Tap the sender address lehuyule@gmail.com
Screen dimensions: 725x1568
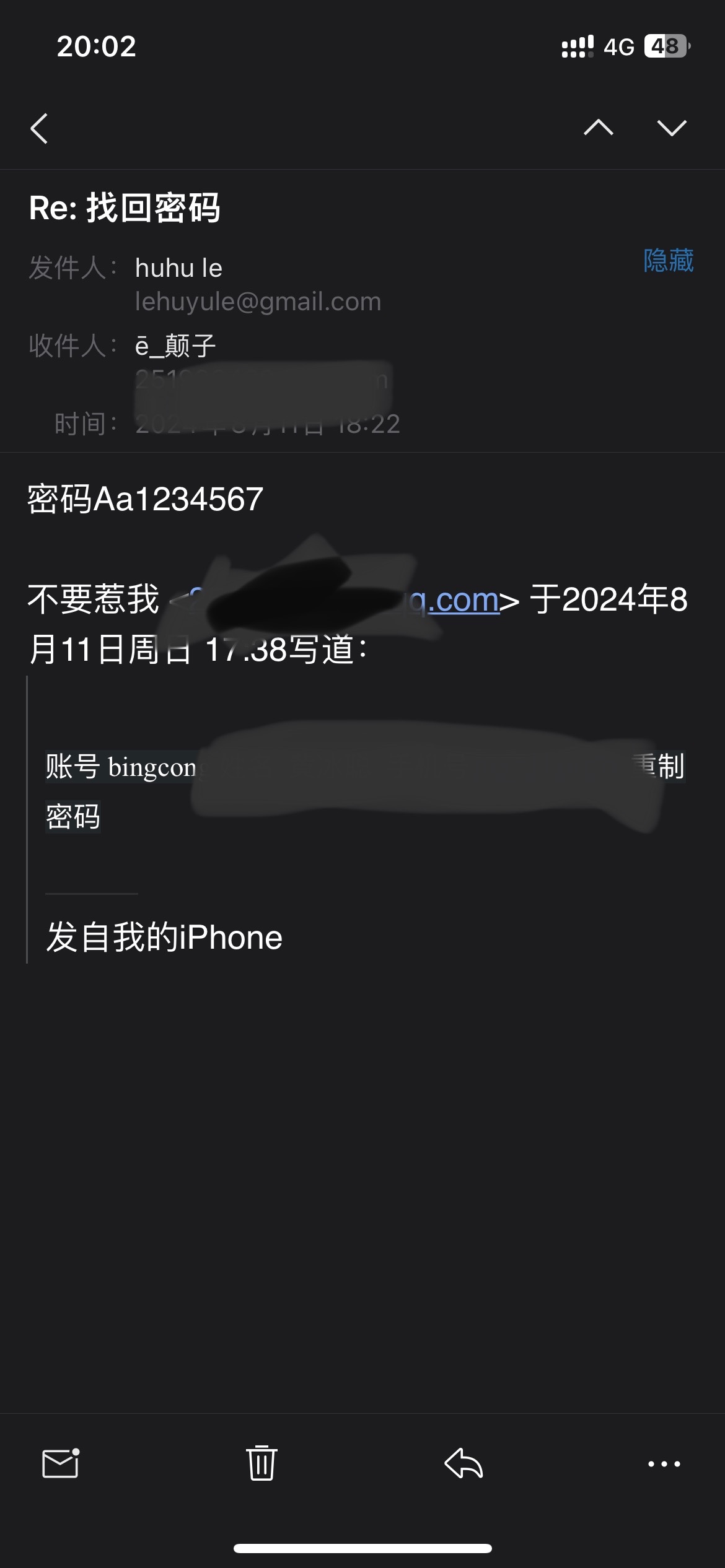click(x=258, y=302)
